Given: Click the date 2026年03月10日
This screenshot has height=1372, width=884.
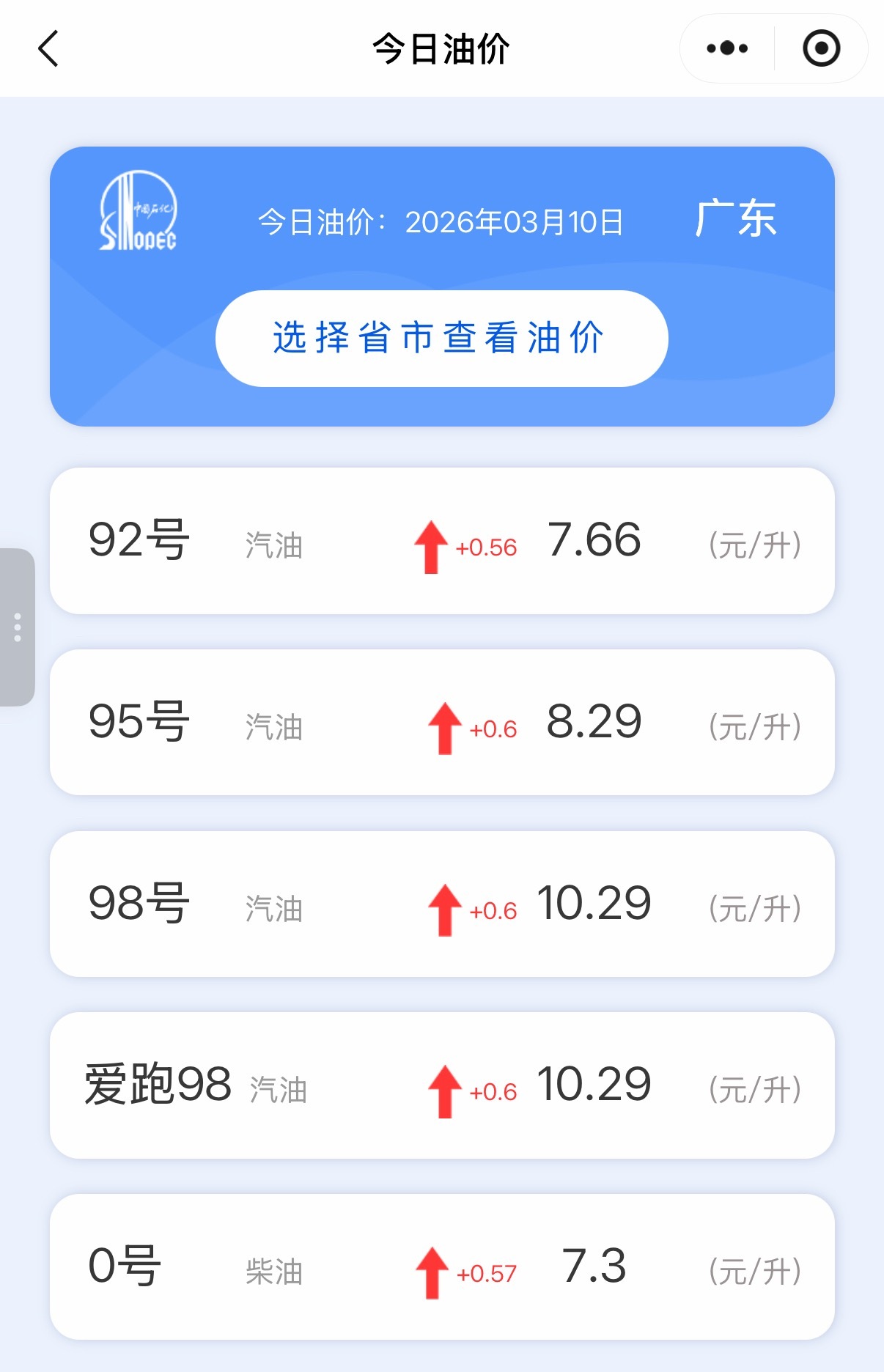Looking at the screenshot, I should [x=513, y=222].
